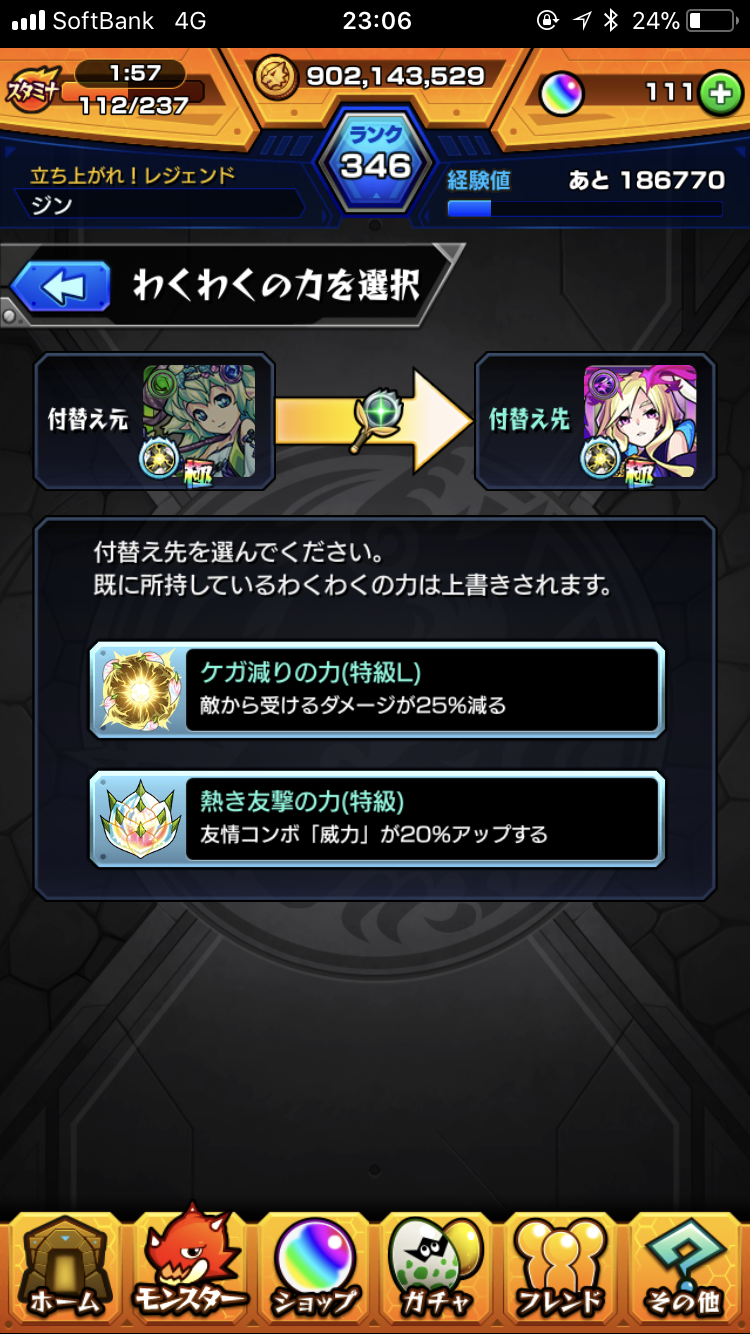Image resolution: width=750 pixels, height=1334 pixels.
Task: Choose 熱き友撃の力(特級) option
Action: pyautogui.click(x=377, y=818)
